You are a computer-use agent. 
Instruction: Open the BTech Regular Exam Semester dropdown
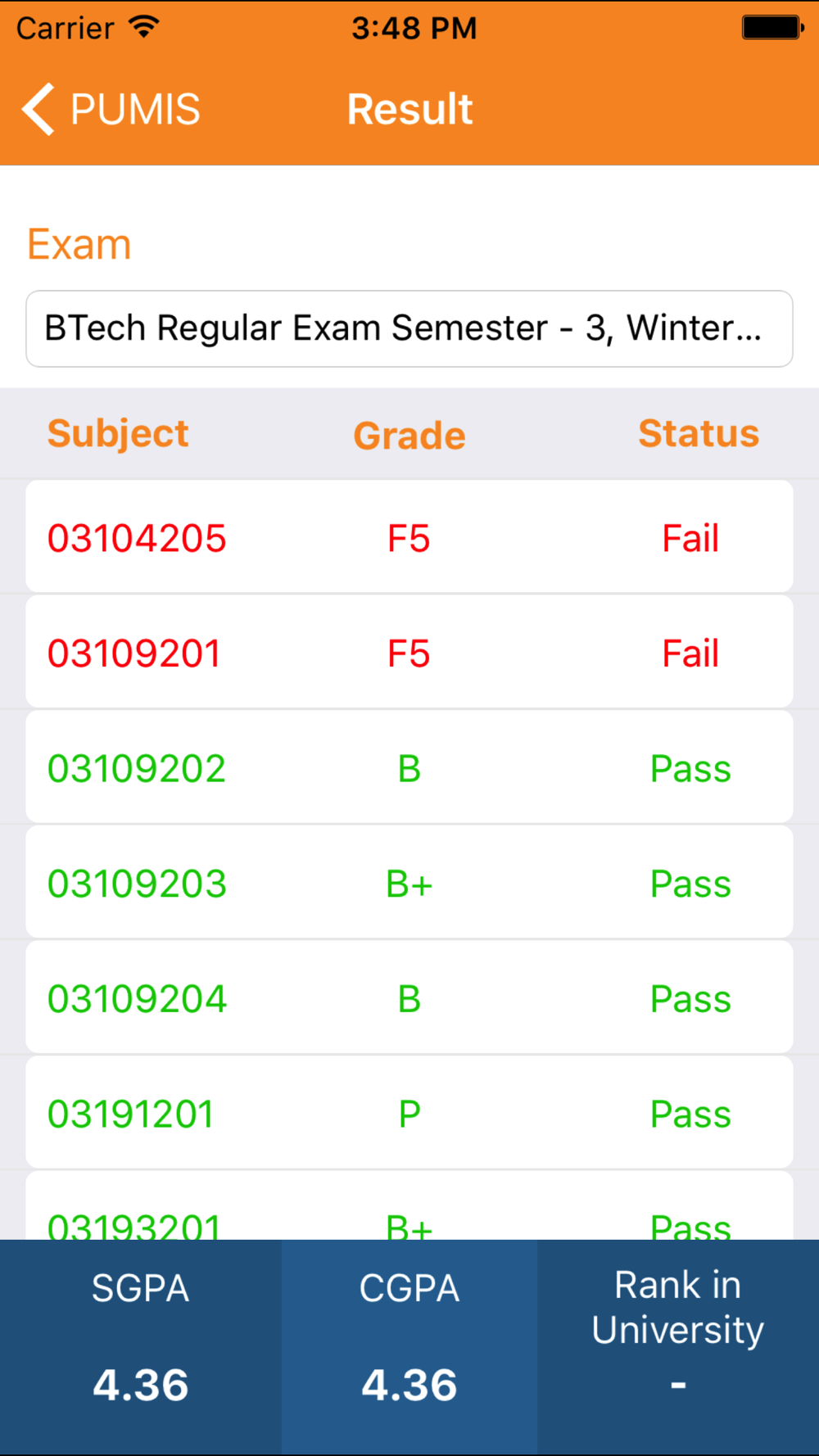click(409, 328)
